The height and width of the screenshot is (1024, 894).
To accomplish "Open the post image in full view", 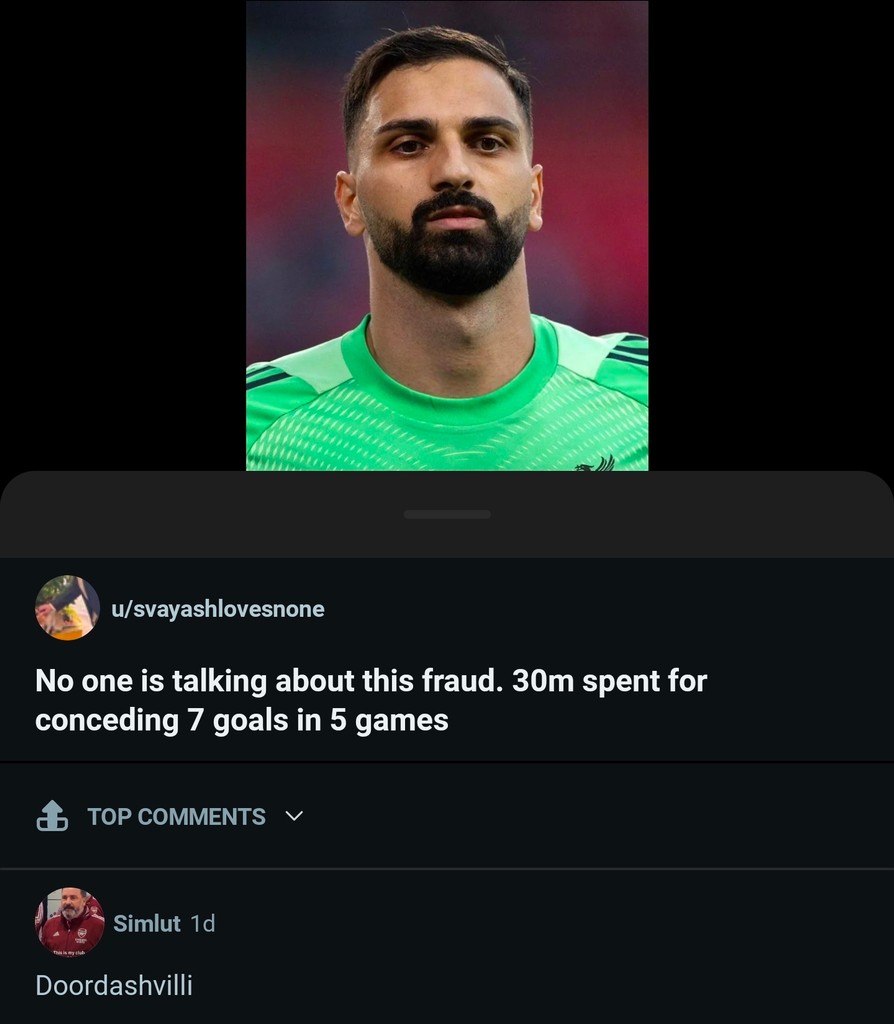I will (x=447, y=235).
